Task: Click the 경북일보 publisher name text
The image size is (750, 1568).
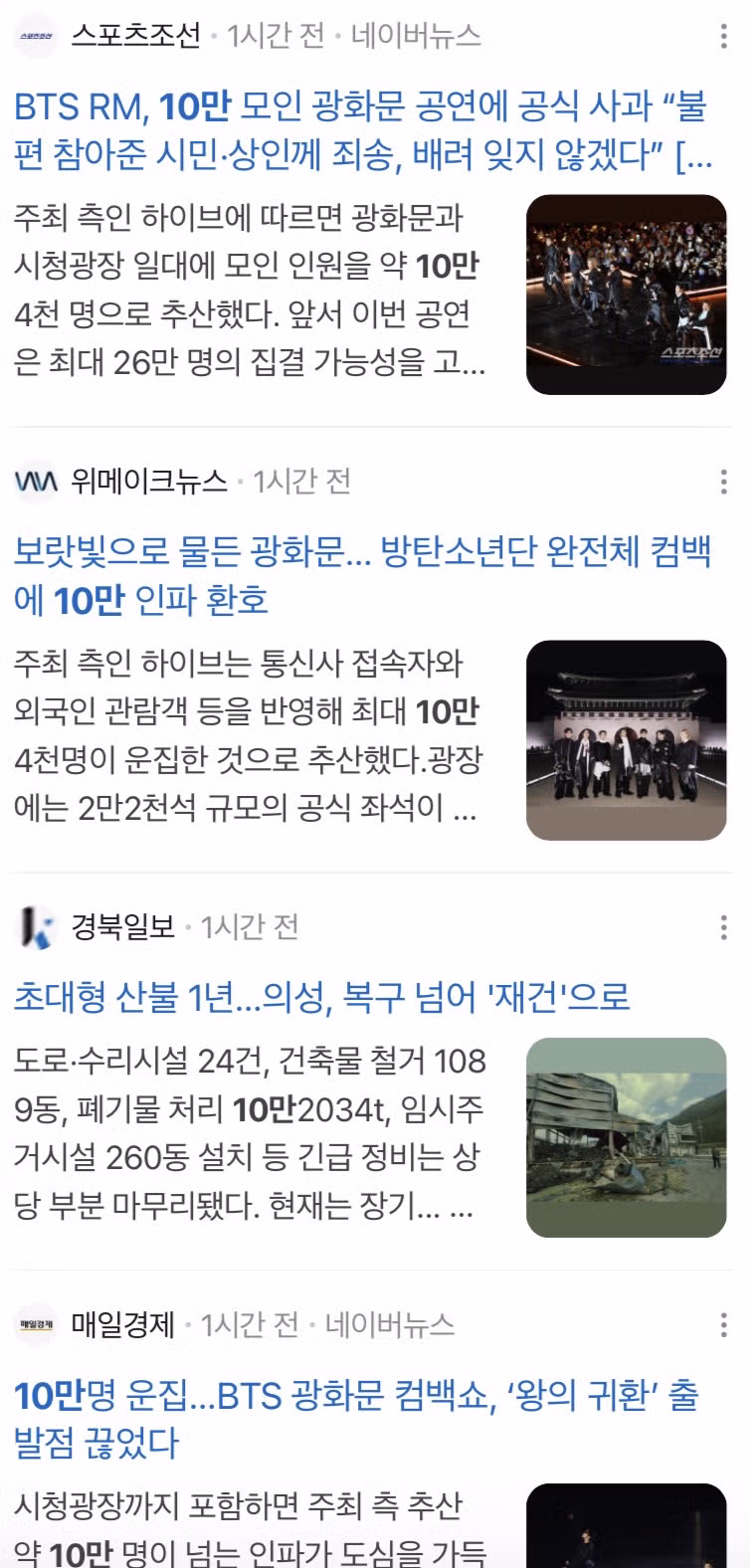Action: 117,925
